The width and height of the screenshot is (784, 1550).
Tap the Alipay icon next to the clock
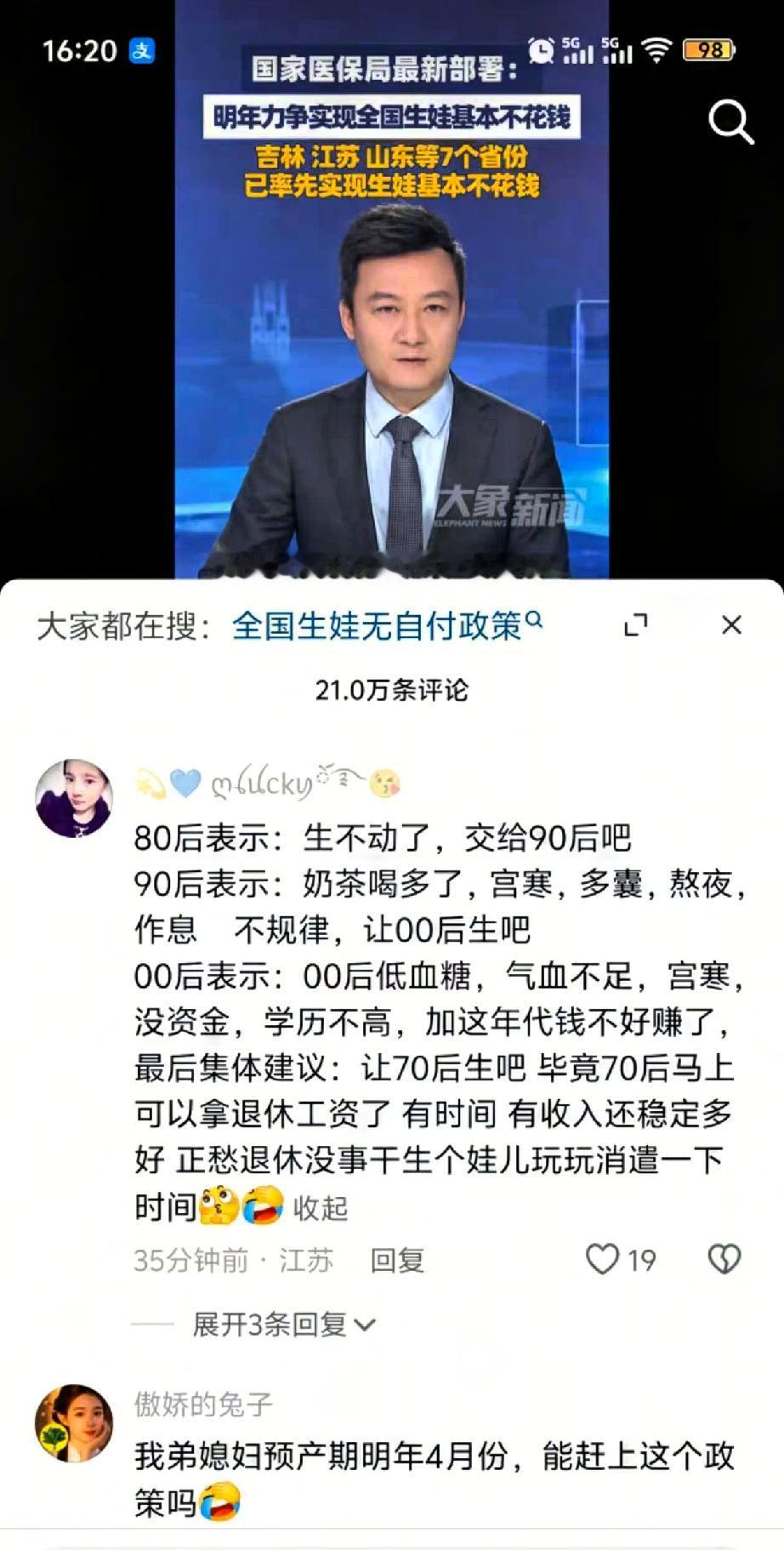tap(139, 51)
